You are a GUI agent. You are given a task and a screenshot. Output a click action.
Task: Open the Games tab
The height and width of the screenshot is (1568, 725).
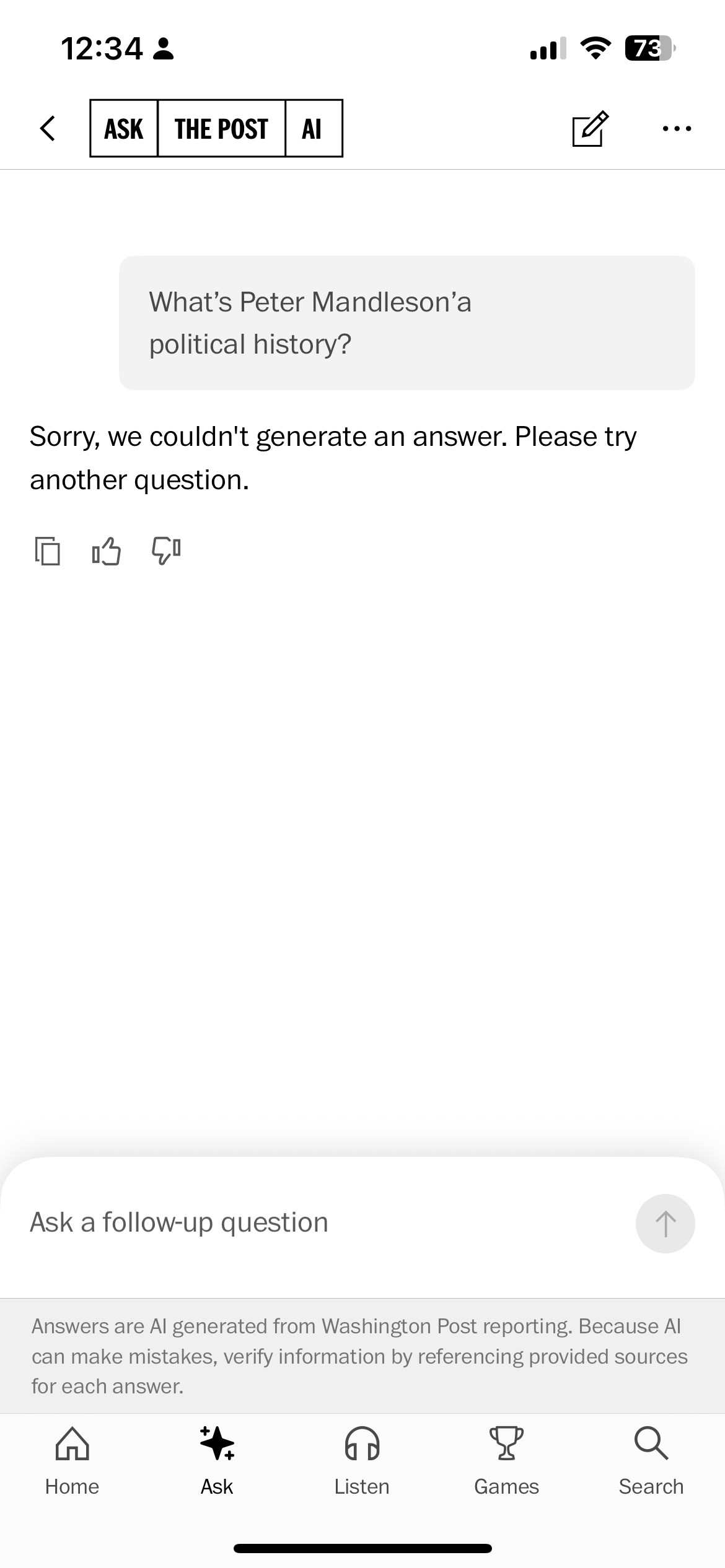pyautogui.click(x=506, y=1460)
